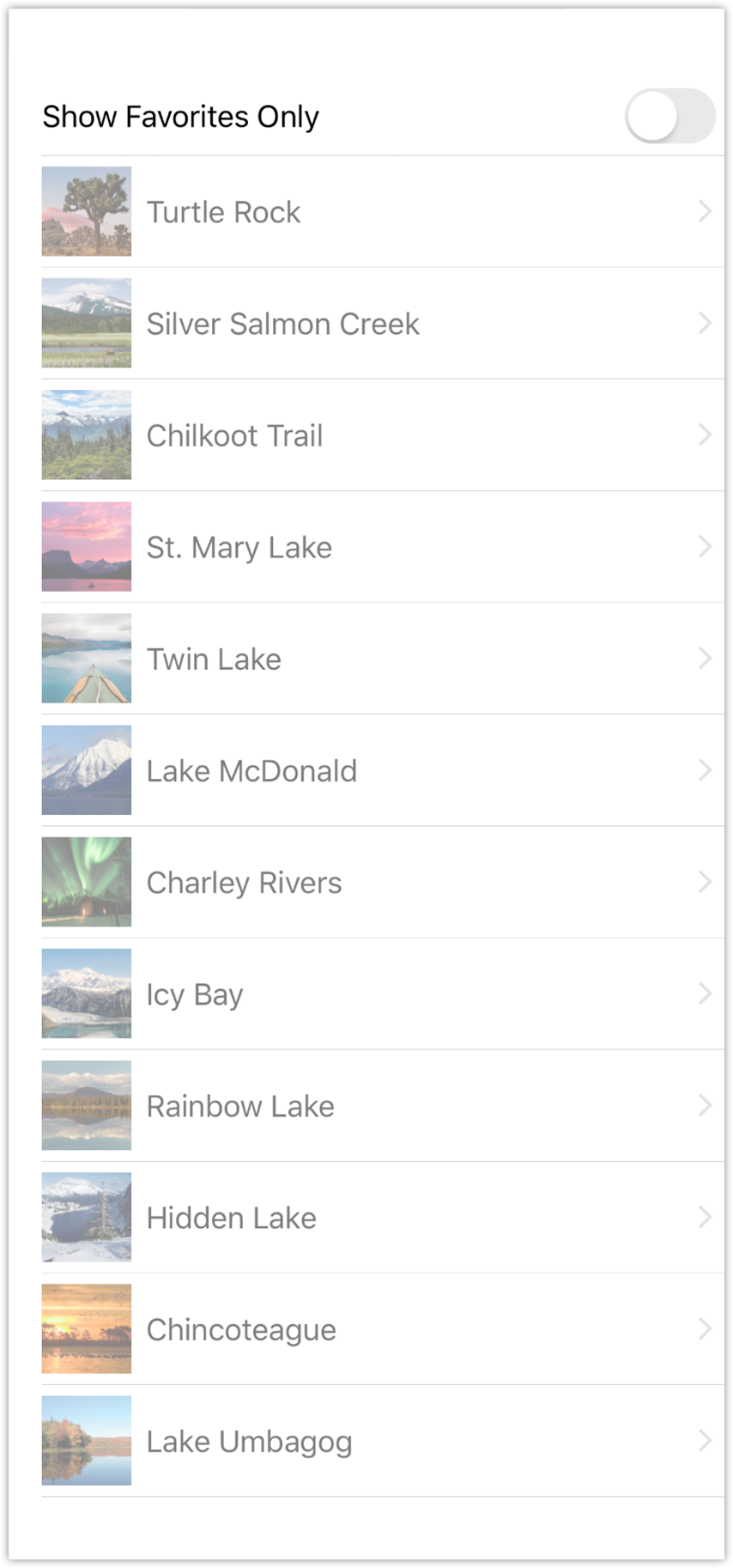Select Chilkoot Trail from the list

(x=383, y=435)
